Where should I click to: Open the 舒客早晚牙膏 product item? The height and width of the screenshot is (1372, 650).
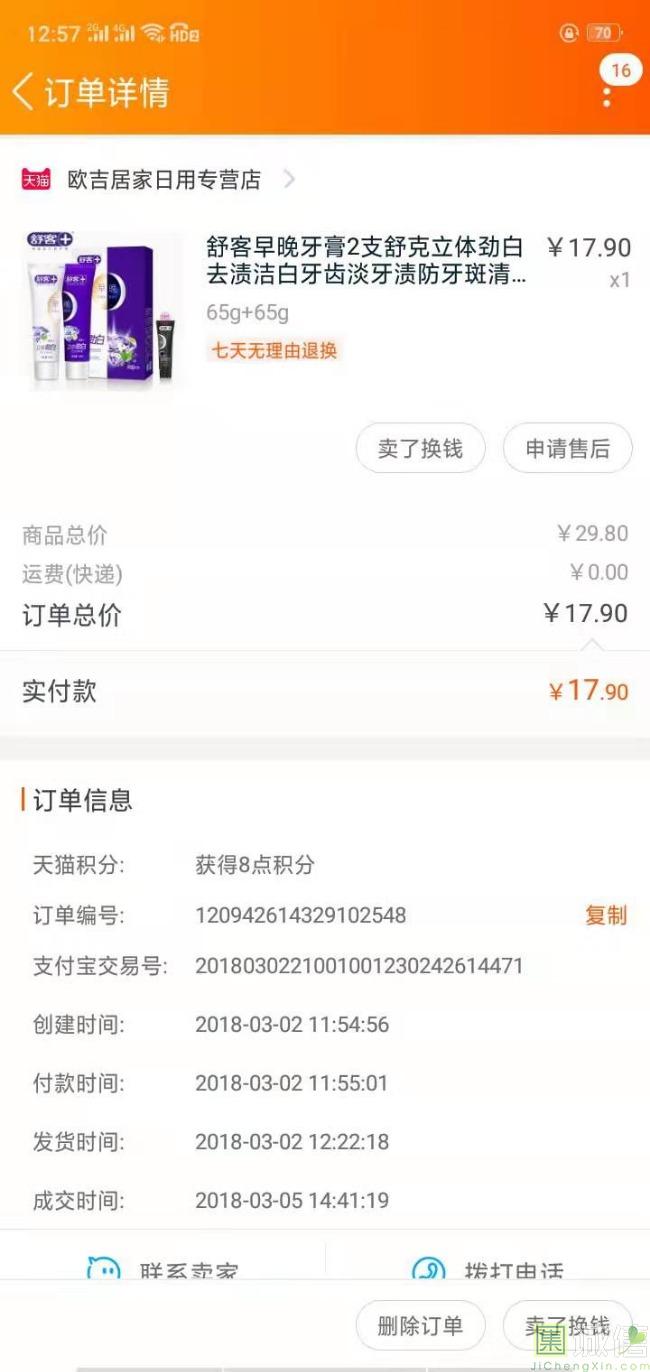point(365,261)
